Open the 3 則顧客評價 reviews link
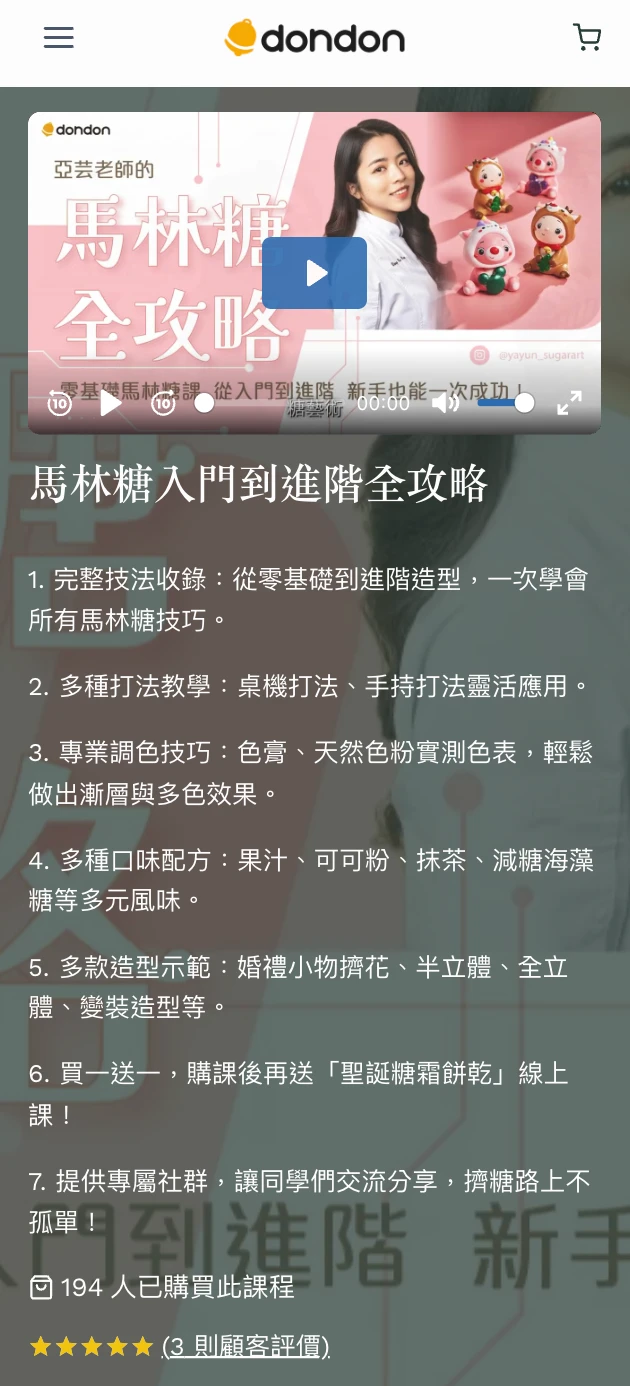Viewport: 630px width, 1386px height. pos(245,1346)
